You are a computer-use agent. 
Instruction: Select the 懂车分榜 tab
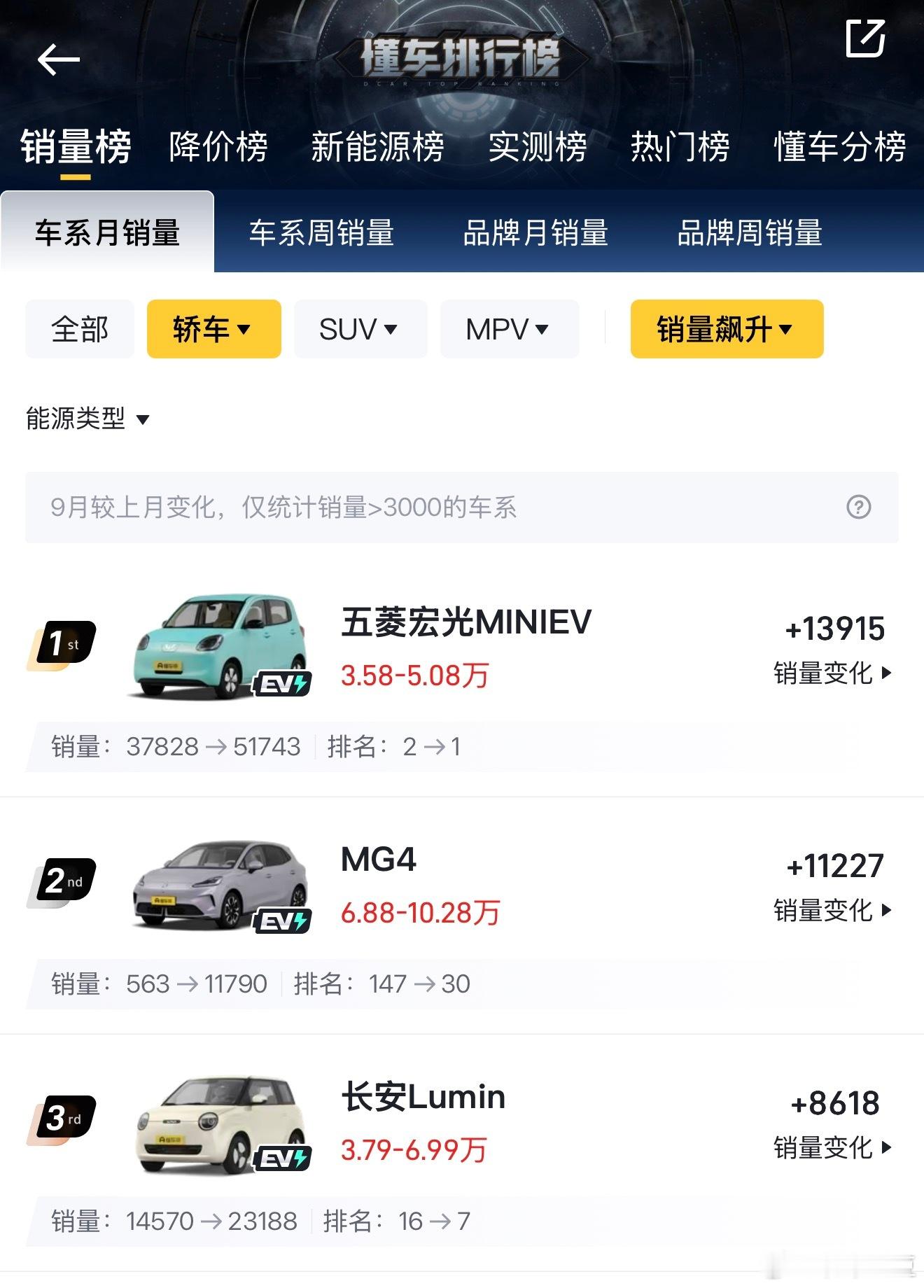tap(839, 147)
